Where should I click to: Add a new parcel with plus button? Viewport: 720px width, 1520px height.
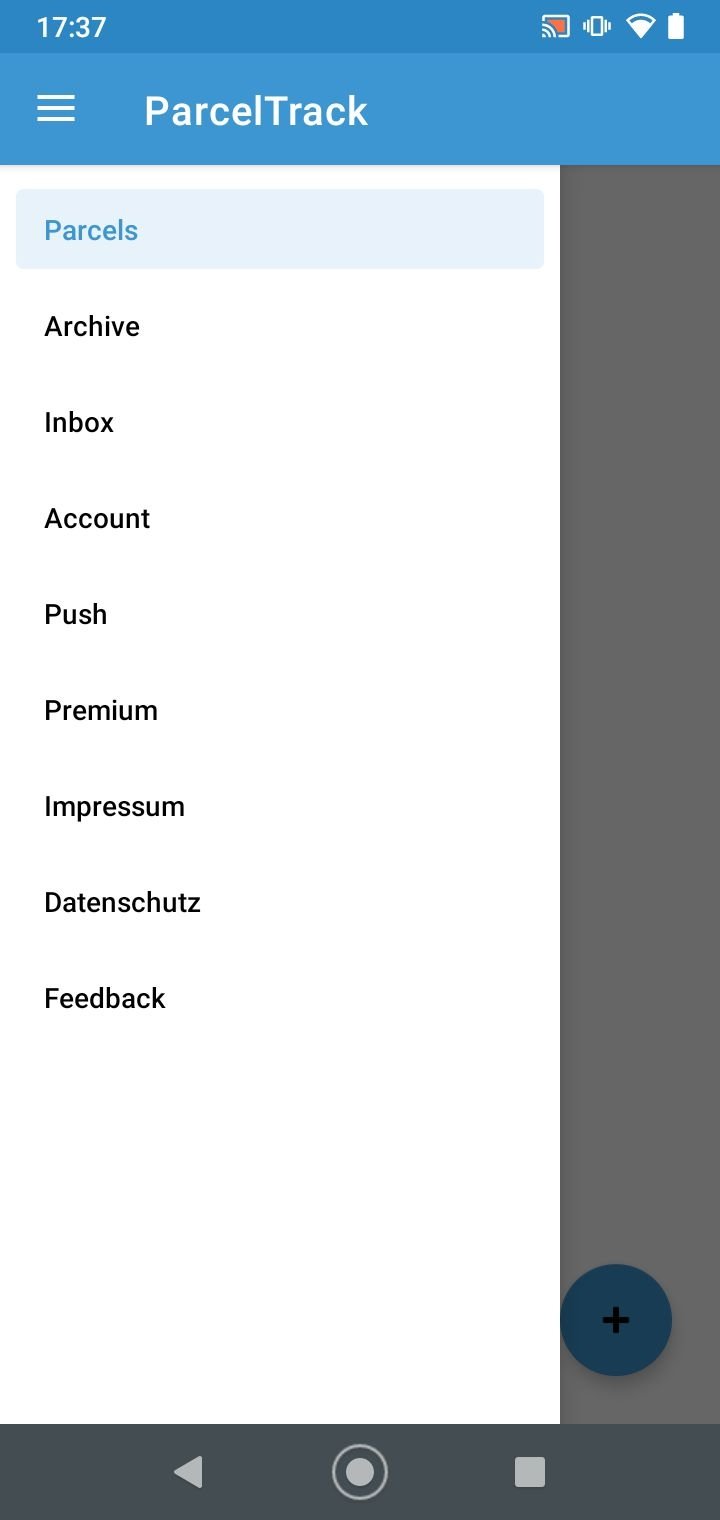point(616,1320)
